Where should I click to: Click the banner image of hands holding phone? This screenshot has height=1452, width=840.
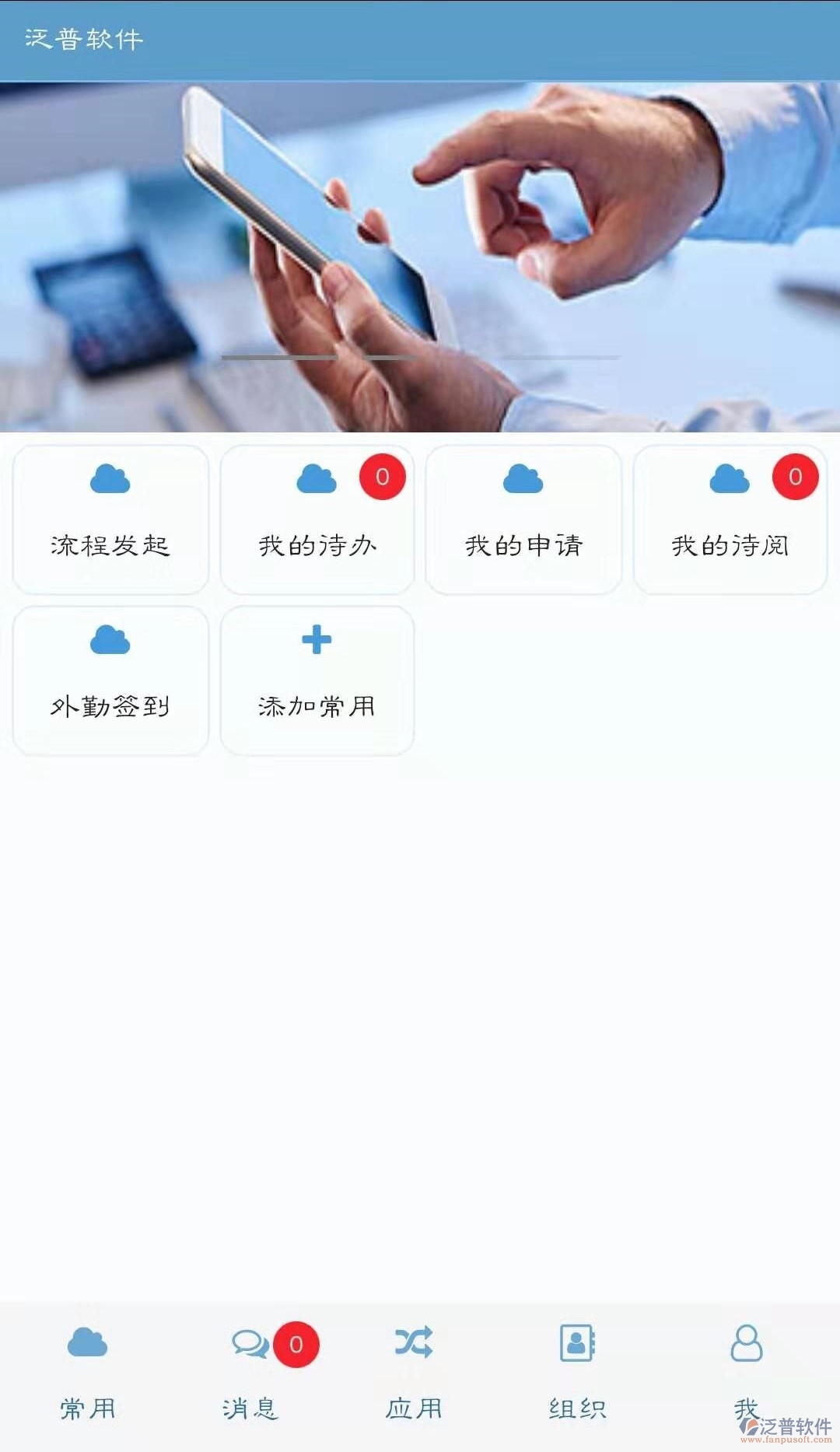pyautogui.click(x=420, y=257)
